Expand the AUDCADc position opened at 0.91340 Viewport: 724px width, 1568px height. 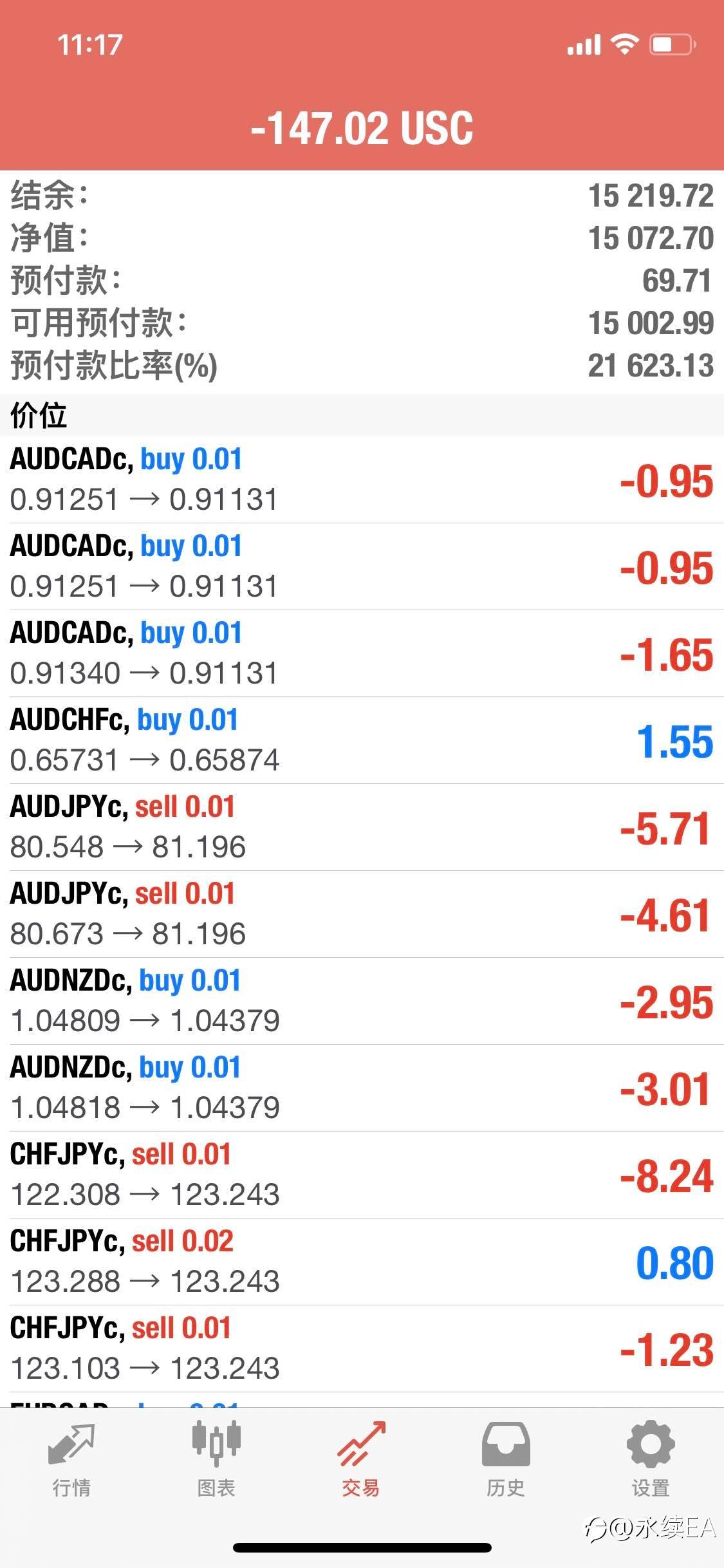362,653
